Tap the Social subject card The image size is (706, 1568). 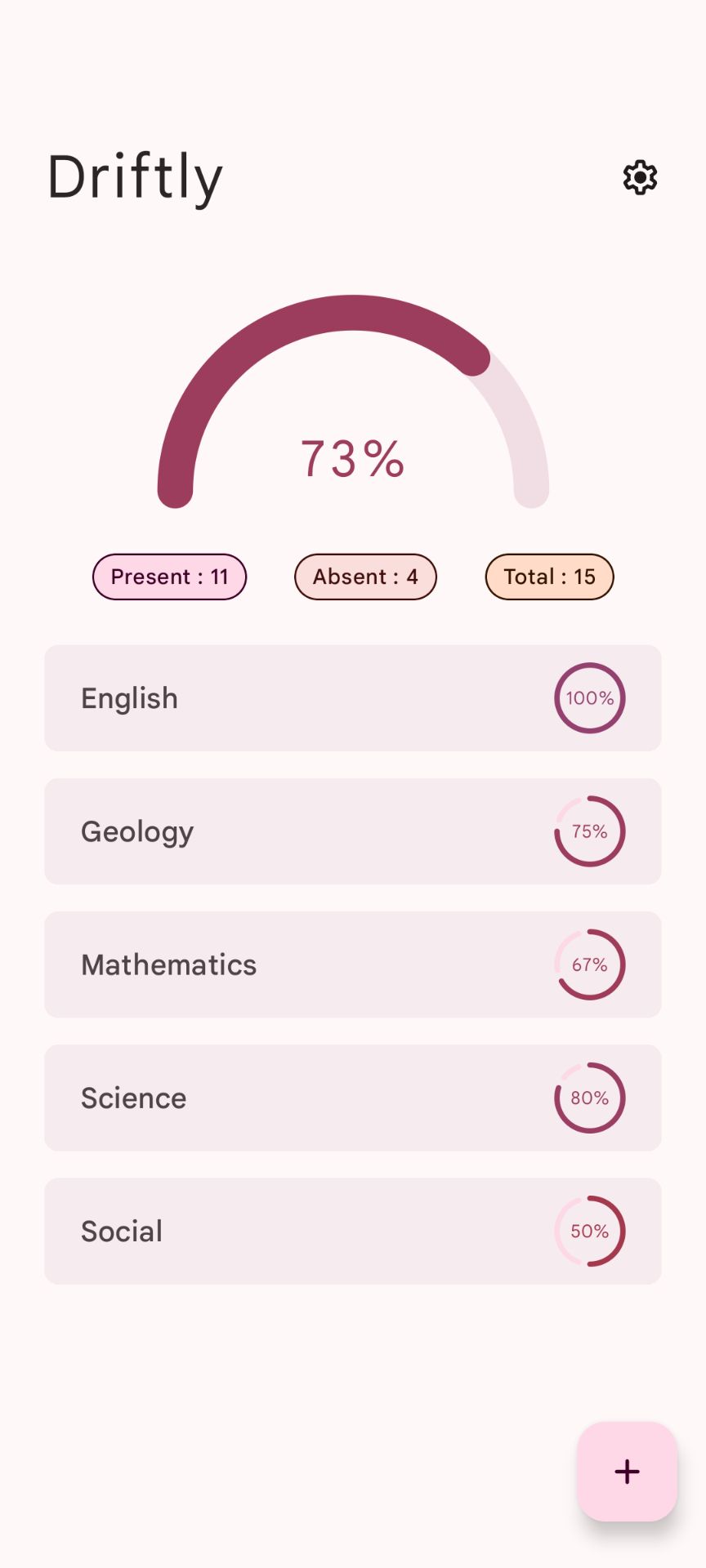click(352, 1231)
